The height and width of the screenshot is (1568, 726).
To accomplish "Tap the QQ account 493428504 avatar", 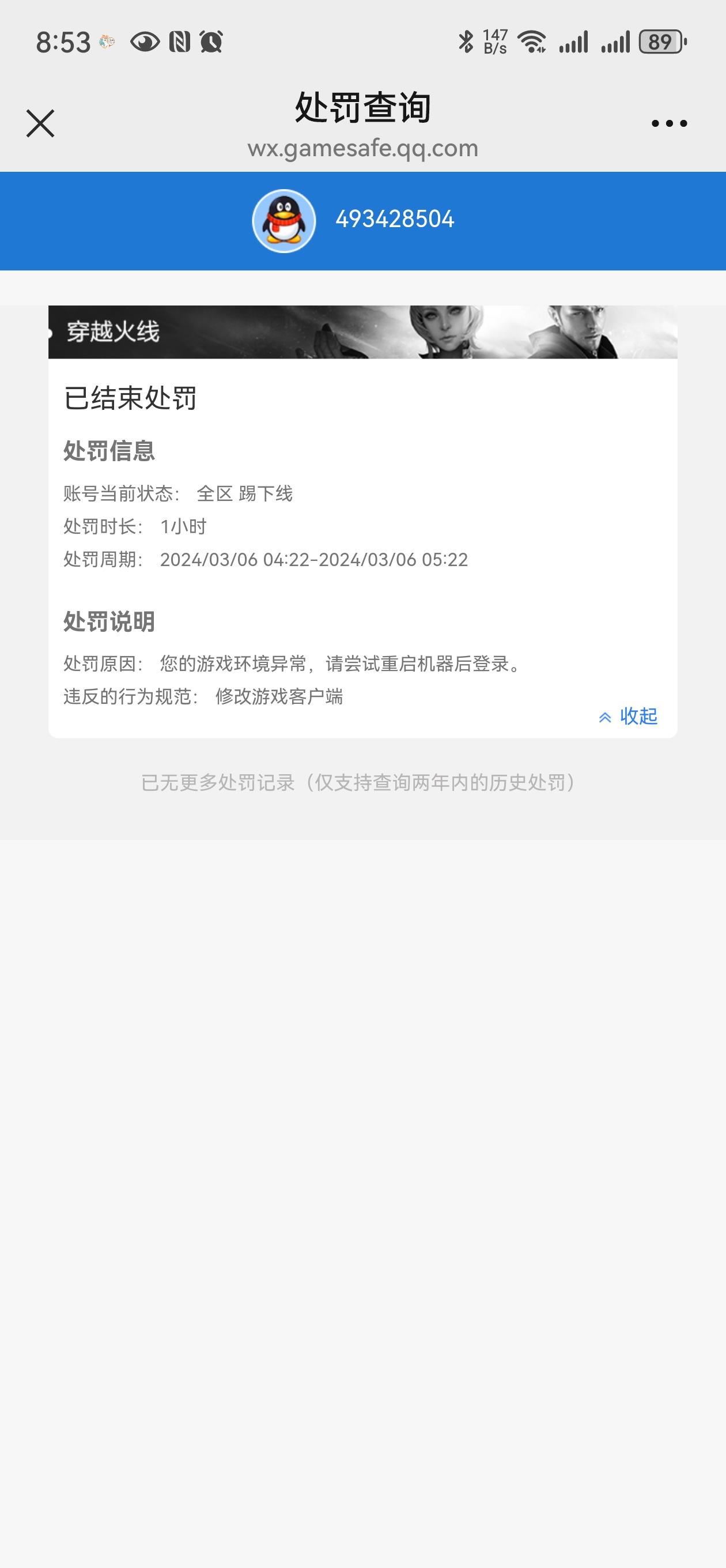I will [284, 220].
